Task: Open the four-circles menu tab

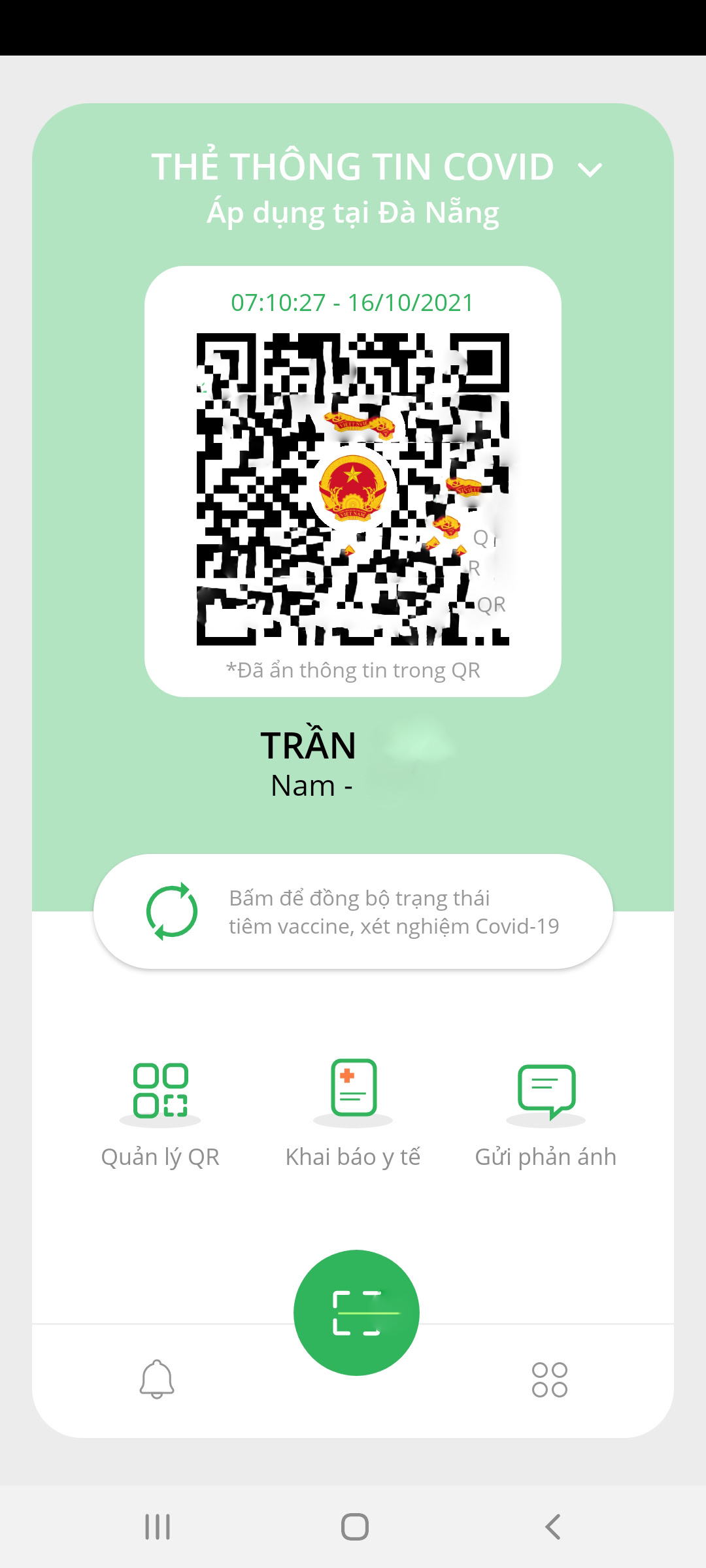Action: [x=549, y=1379]
